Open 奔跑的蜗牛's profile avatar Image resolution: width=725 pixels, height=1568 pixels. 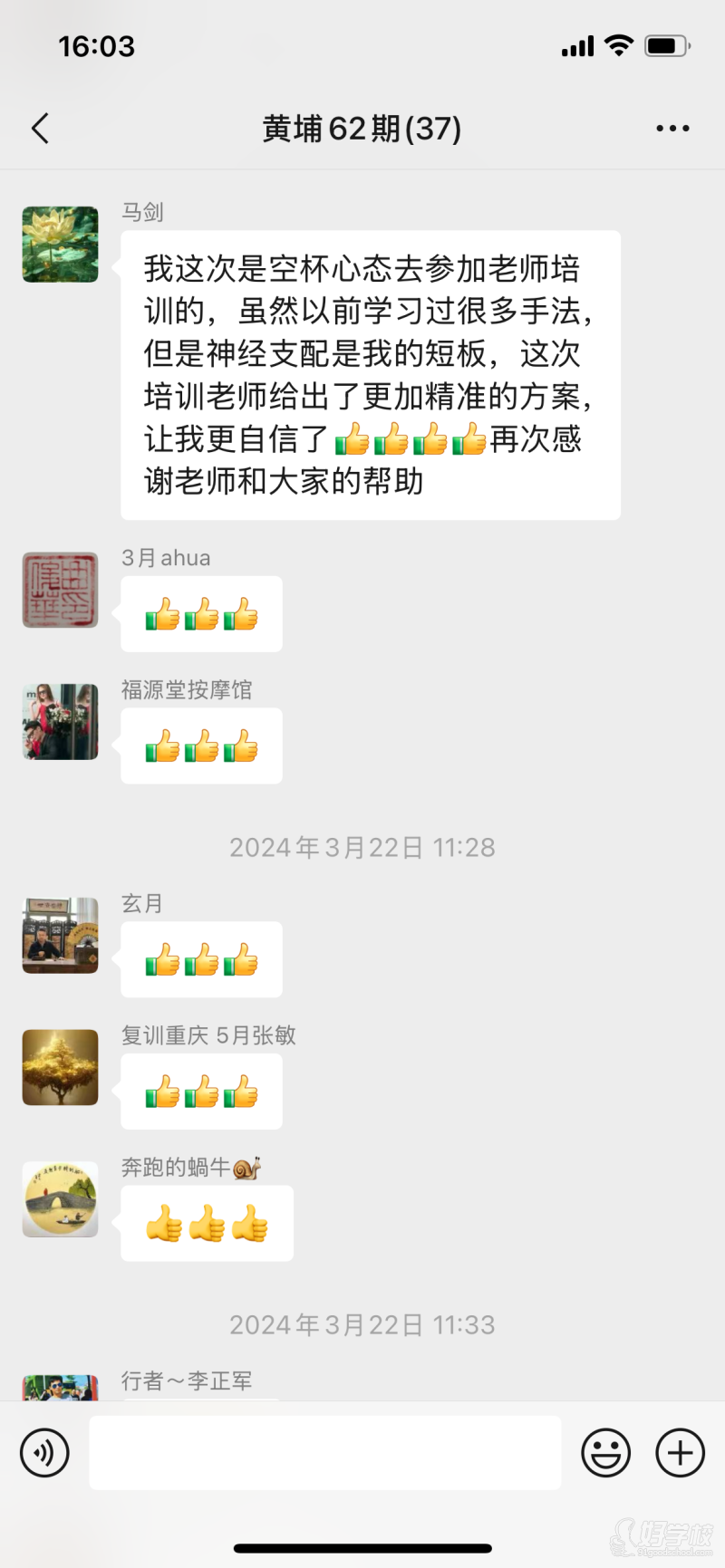coord(60,1199)
